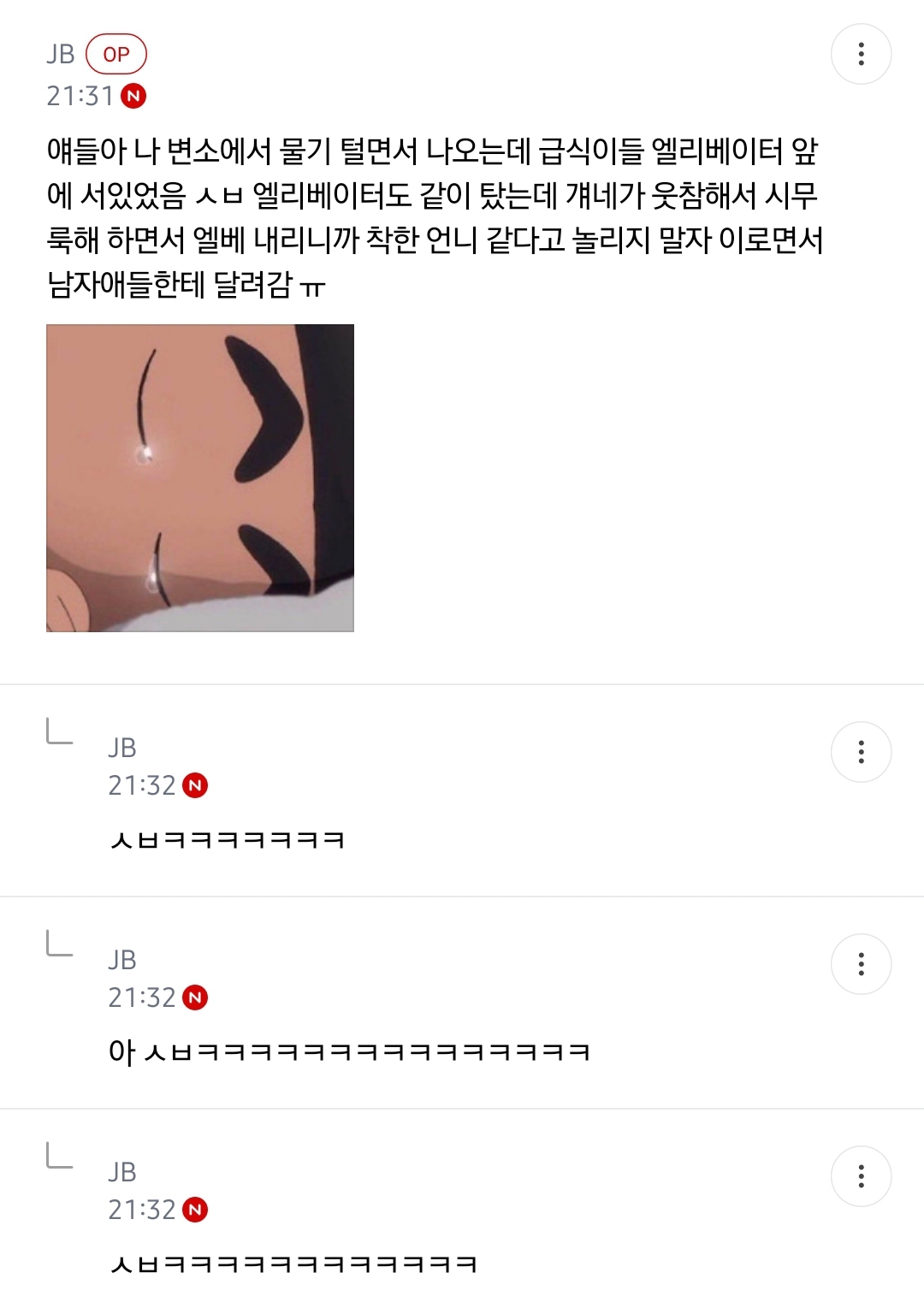Click the reply indent marker of the first comment
The height and width of the screenshot is (1314, 924).
click(x=56, y=733)
